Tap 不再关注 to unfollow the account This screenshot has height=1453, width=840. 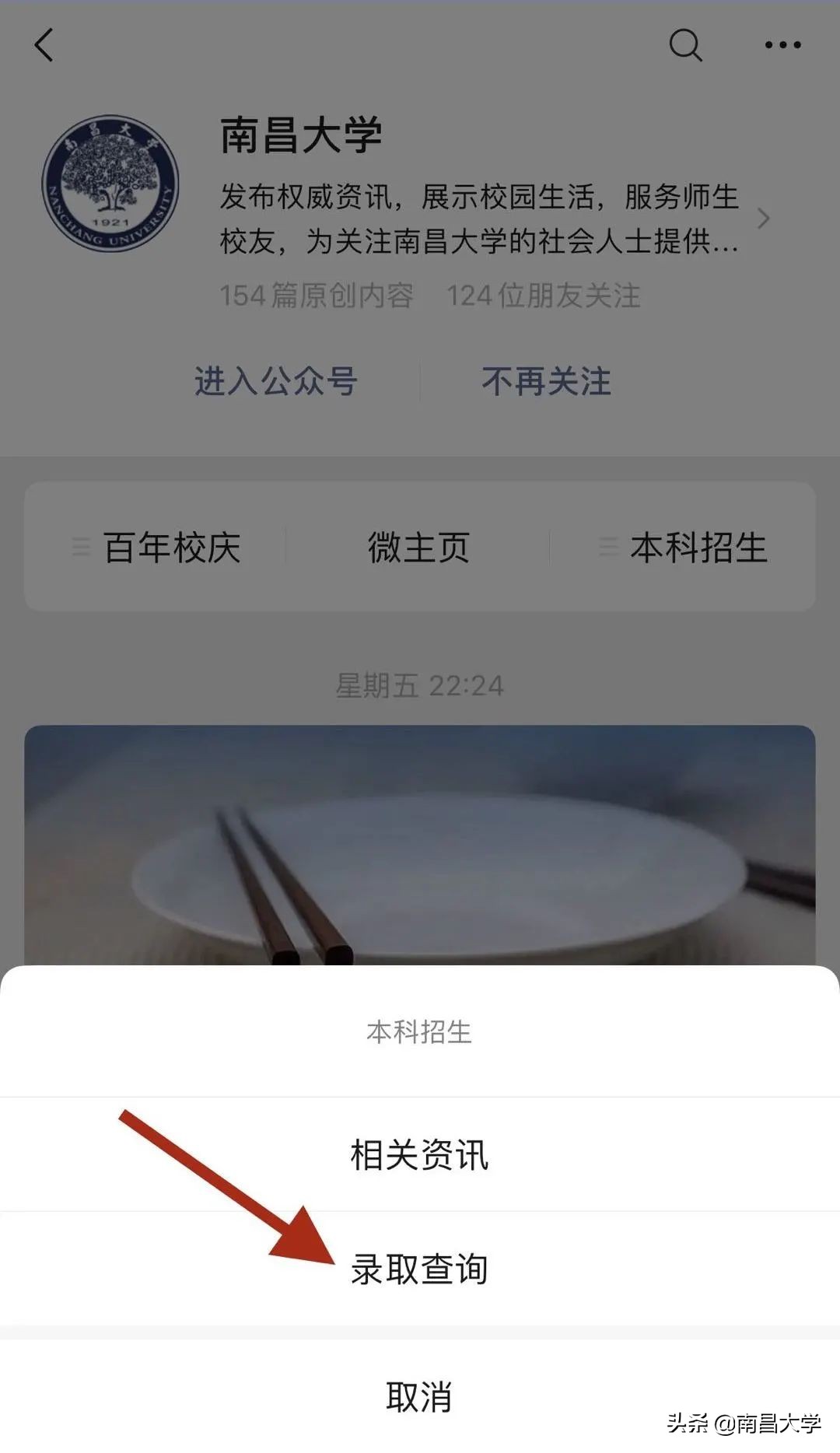pos(545,383)
